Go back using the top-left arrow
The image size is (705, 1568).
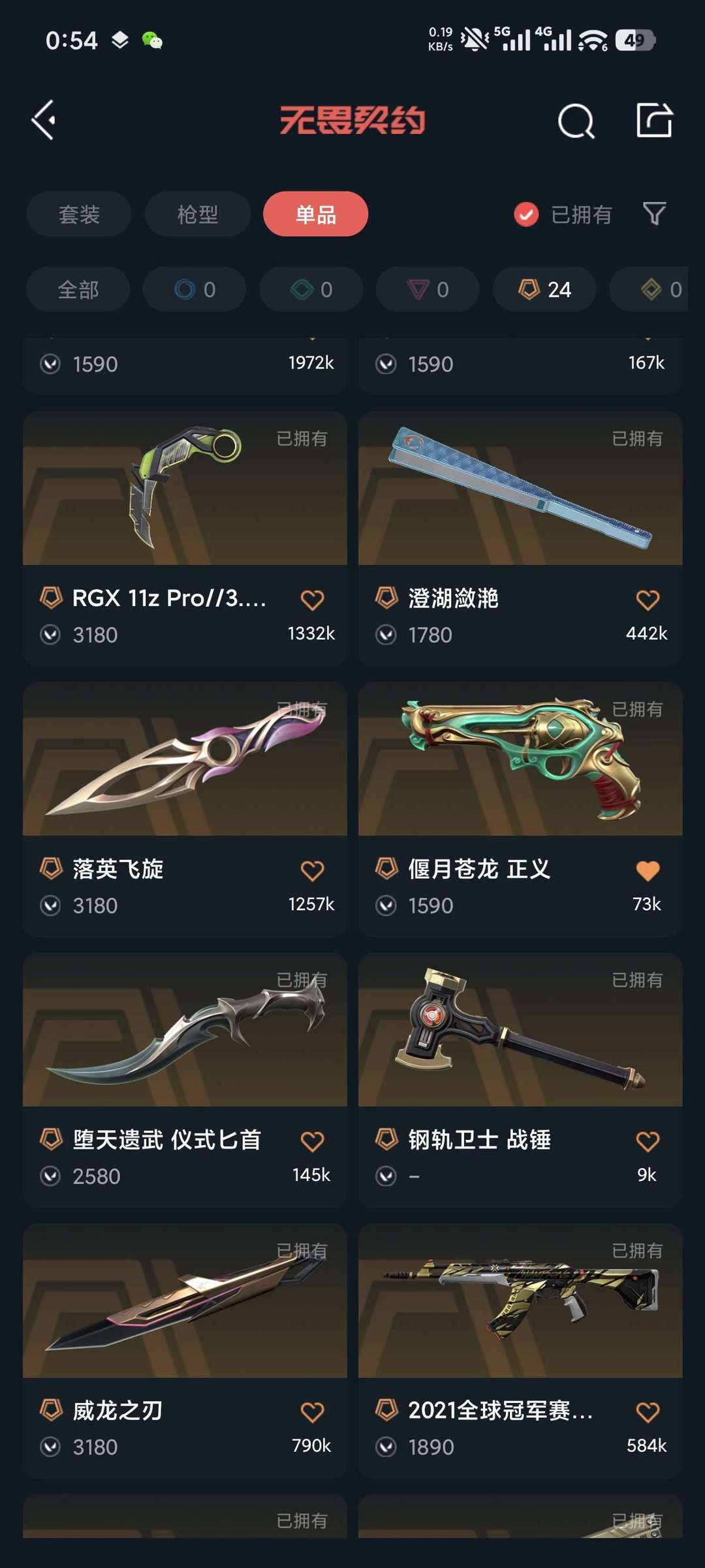pyautogui.click(x=44, y=120)
